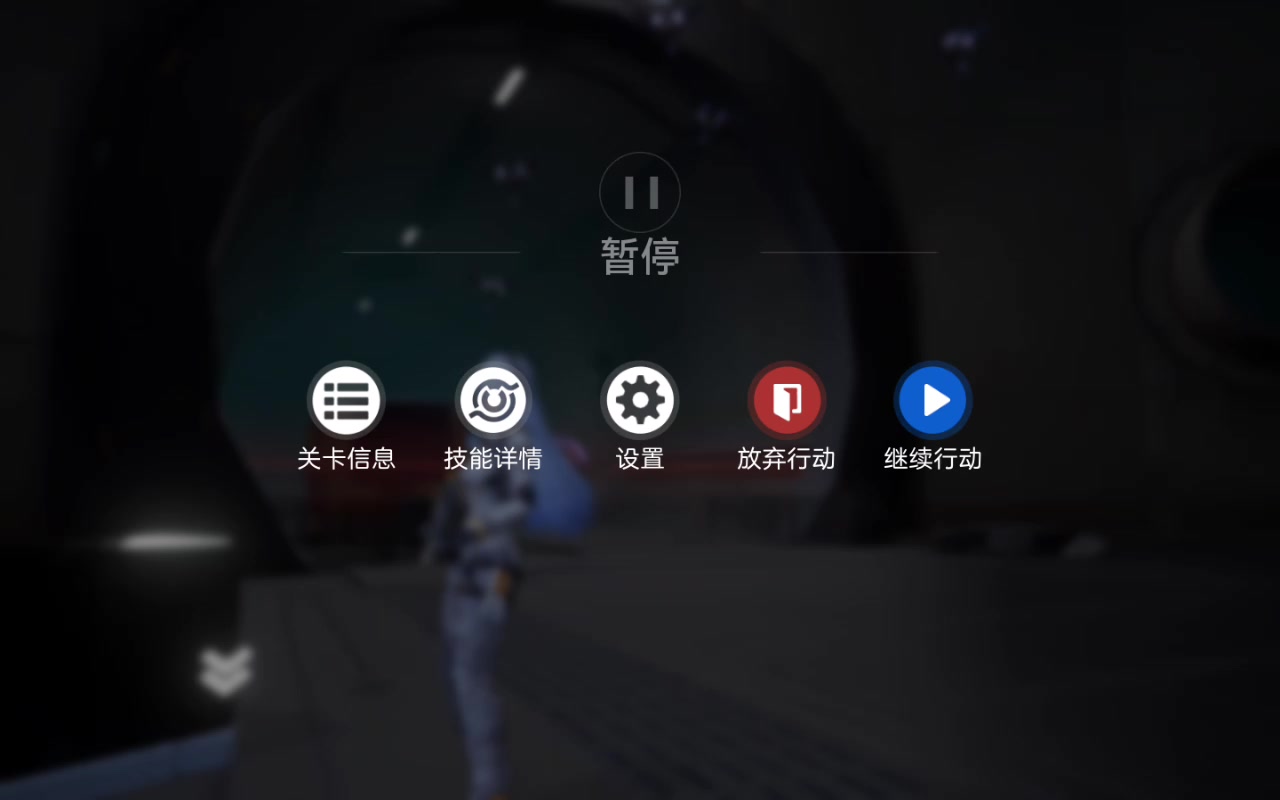Screen dimensions: 1280x800
Task: Open 关卡信息 stage info
Action: point(346,401)
